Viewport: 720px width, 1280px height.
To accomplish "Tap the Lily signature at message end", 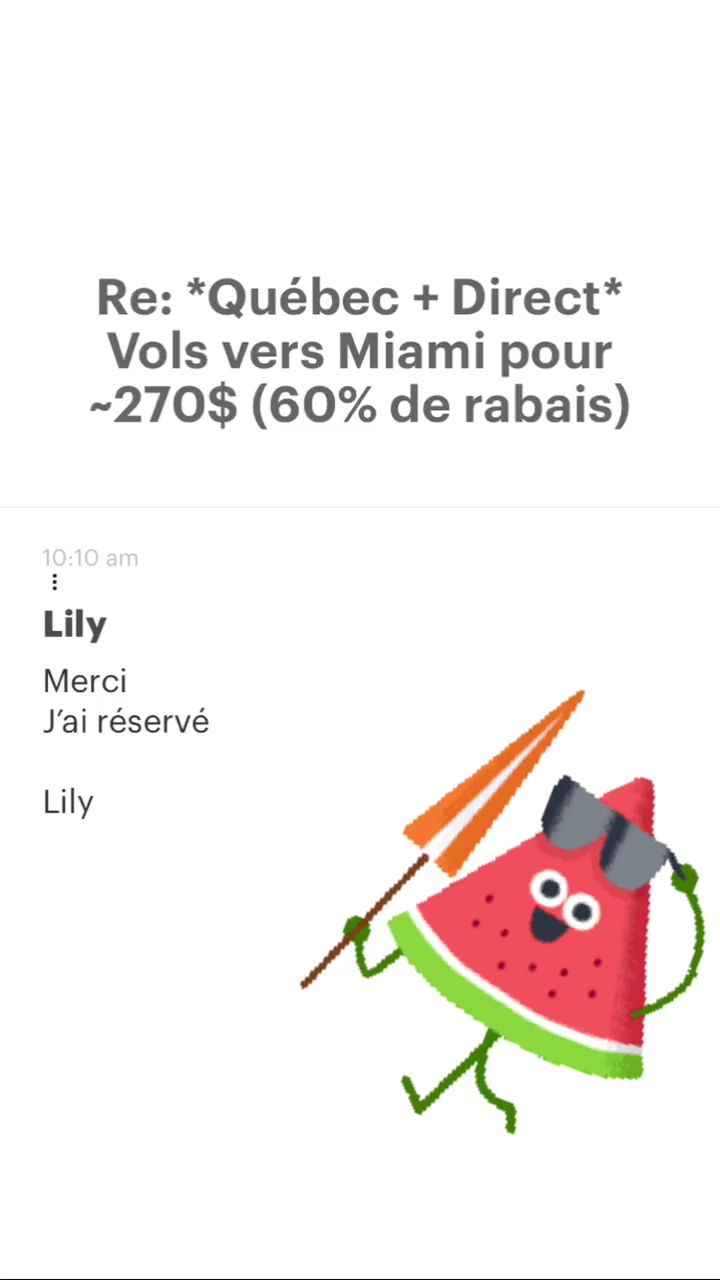I will pyautogui.click(x=67, y=801).
